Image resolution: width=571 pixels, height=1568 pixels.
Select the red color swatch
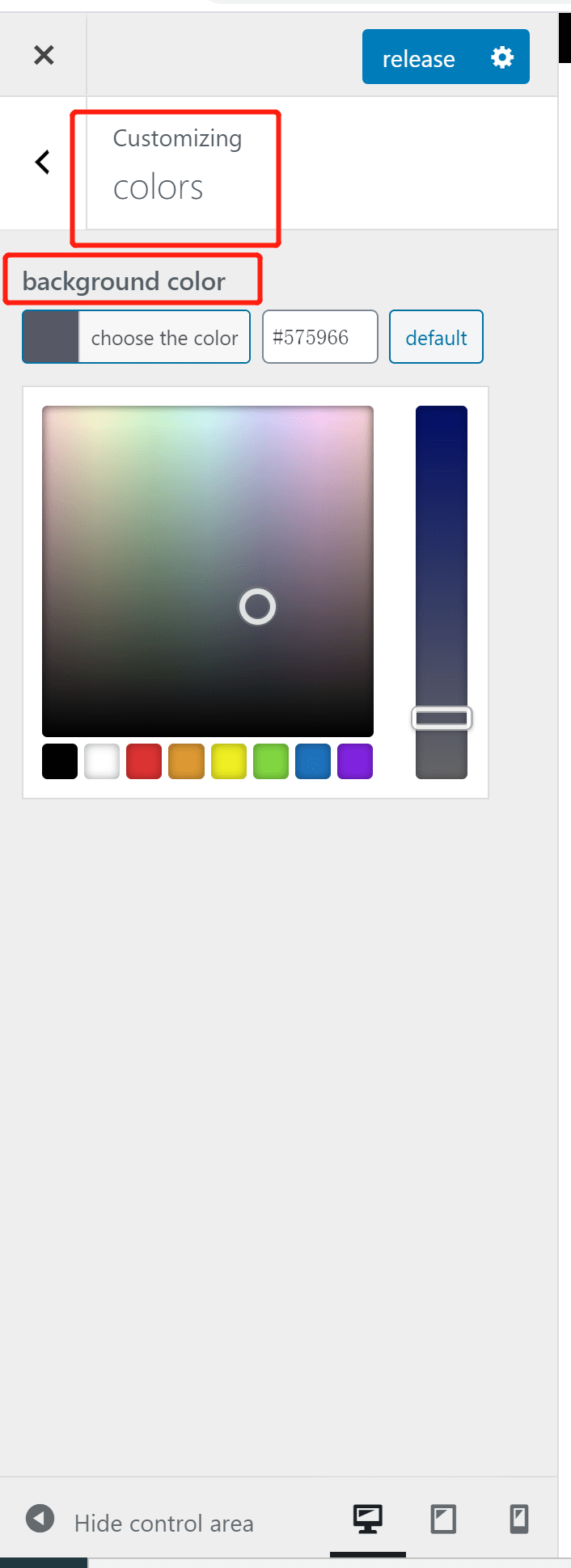[144, 761]
